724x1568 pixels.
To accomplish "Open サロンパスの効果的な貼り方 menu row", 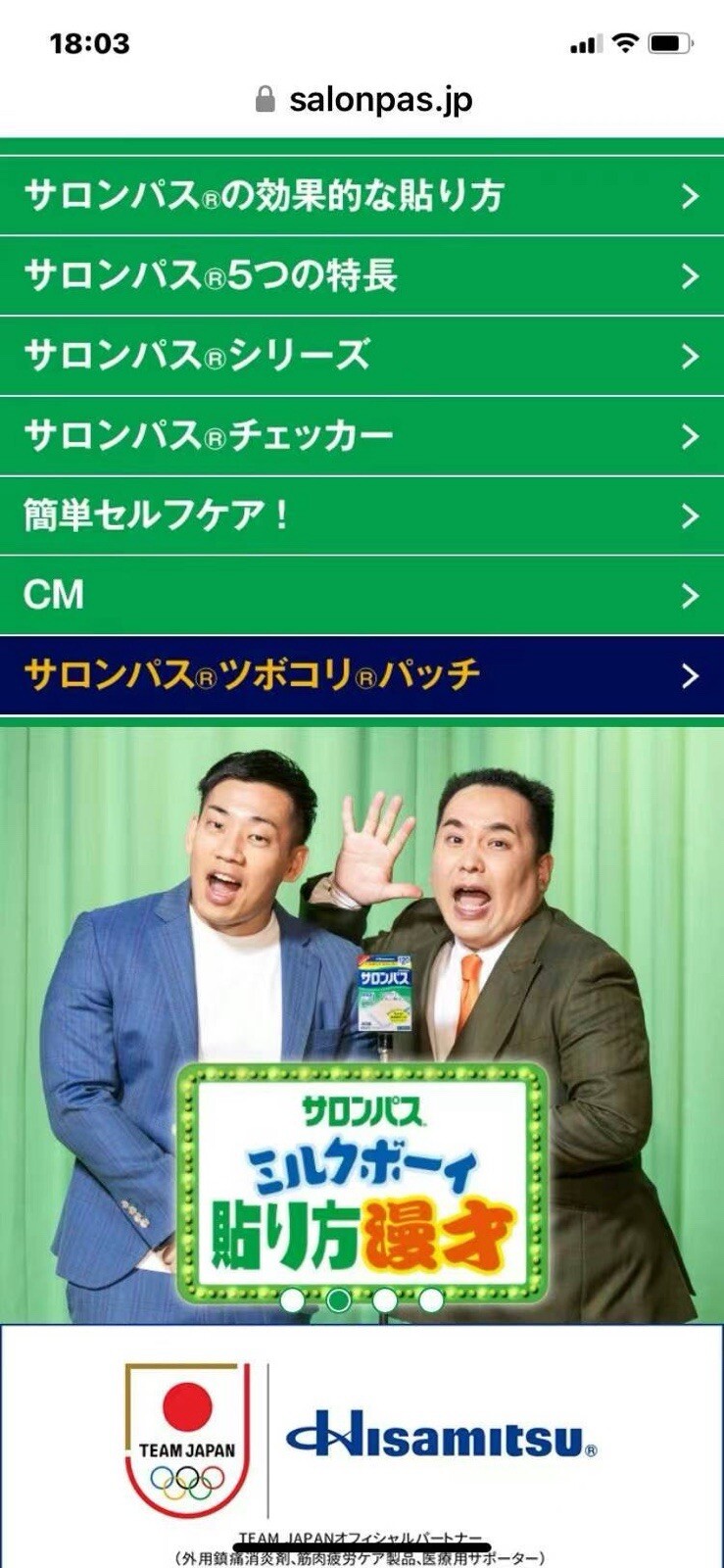I will pos(362,196).
